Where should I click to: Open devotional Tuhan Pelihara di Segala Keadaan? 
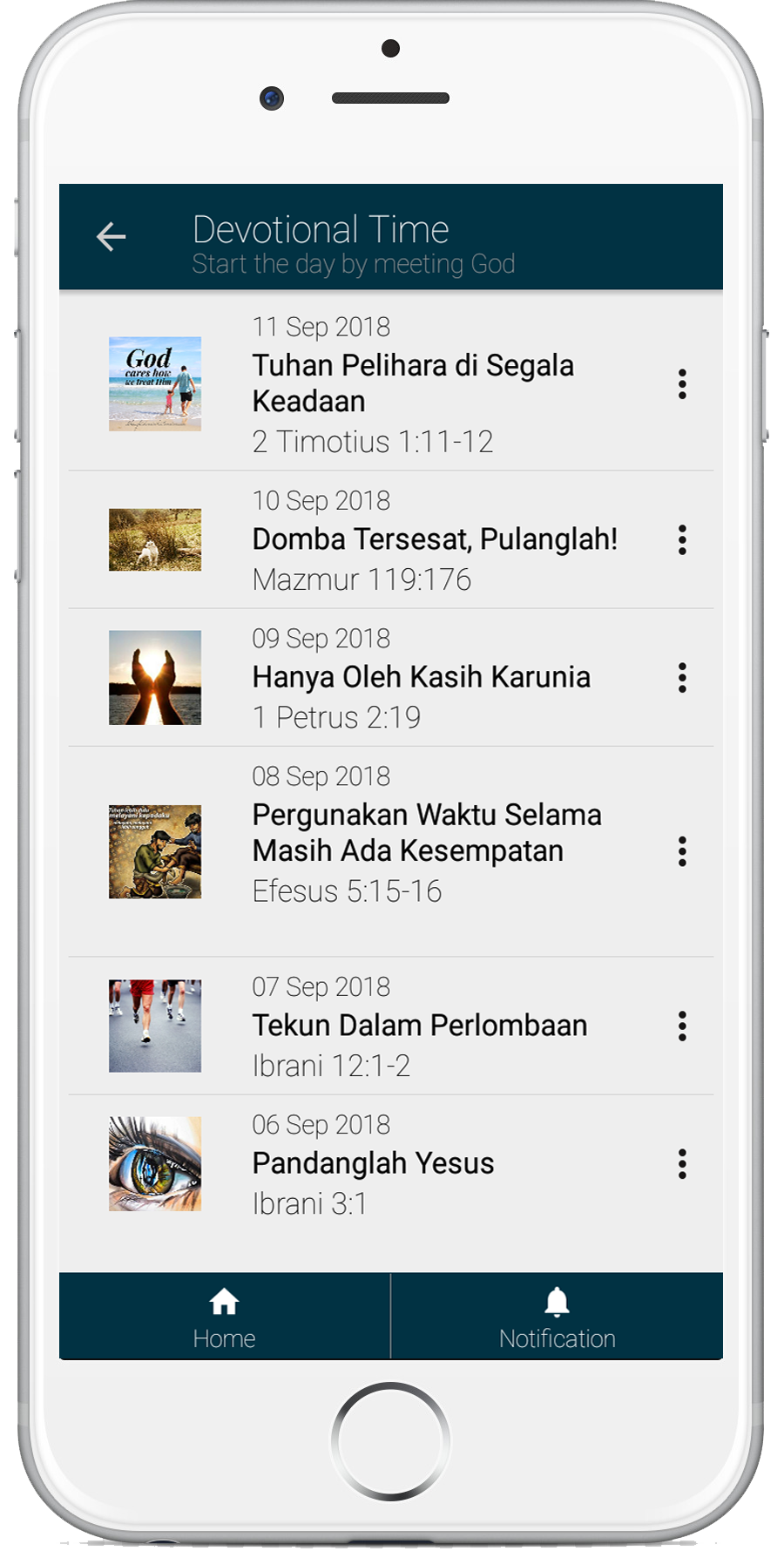tap(412, 383)
